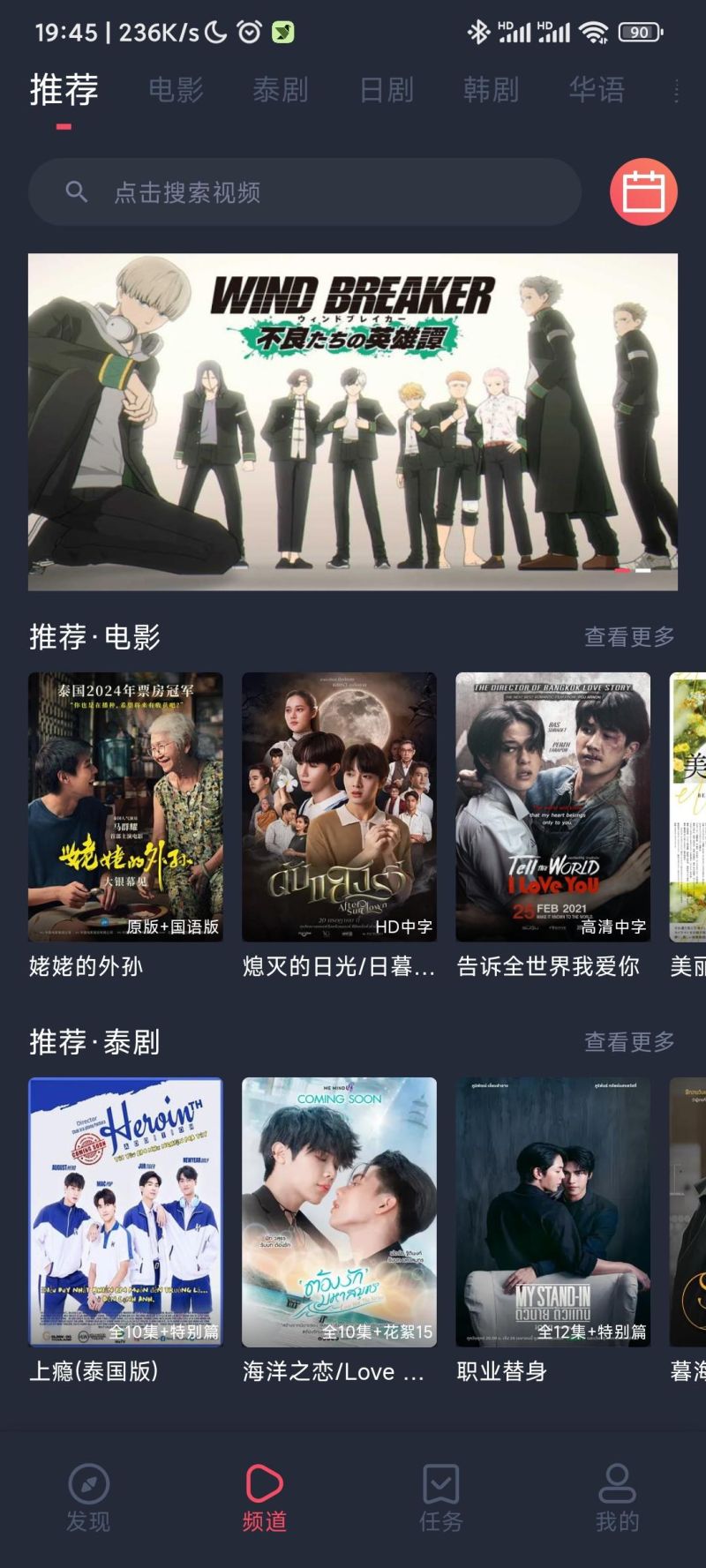Viewport: 706px width, 1568px height.
Task: Switch to the 任务 tab
Action: click(440, 1497)
